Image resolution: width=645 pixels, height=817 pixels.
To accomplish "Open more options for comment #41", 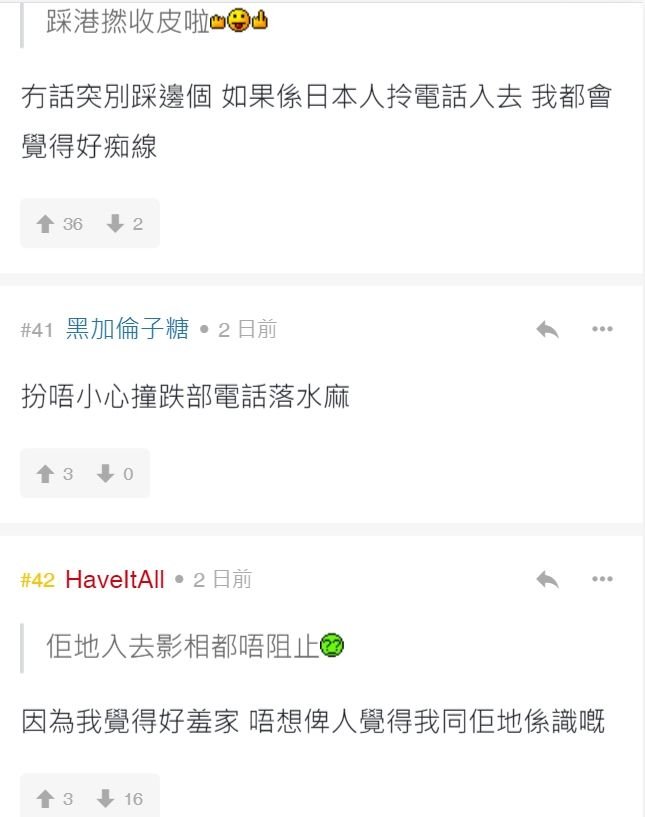I will (x=601, y=329).
